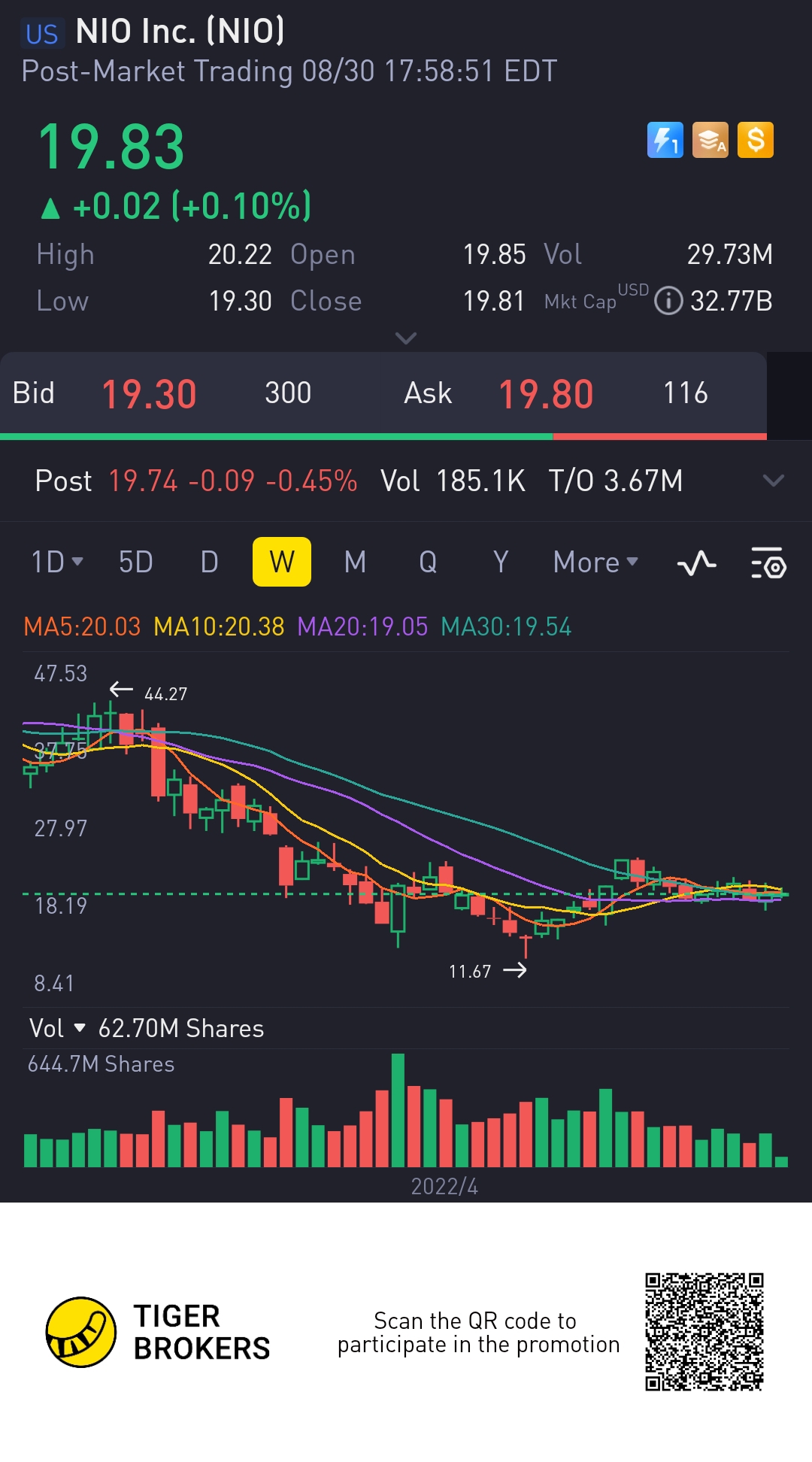This screenshot has width=812, height=1462.
Task: Select the W weekly chart tab
Action: click(x=282, y=563)
